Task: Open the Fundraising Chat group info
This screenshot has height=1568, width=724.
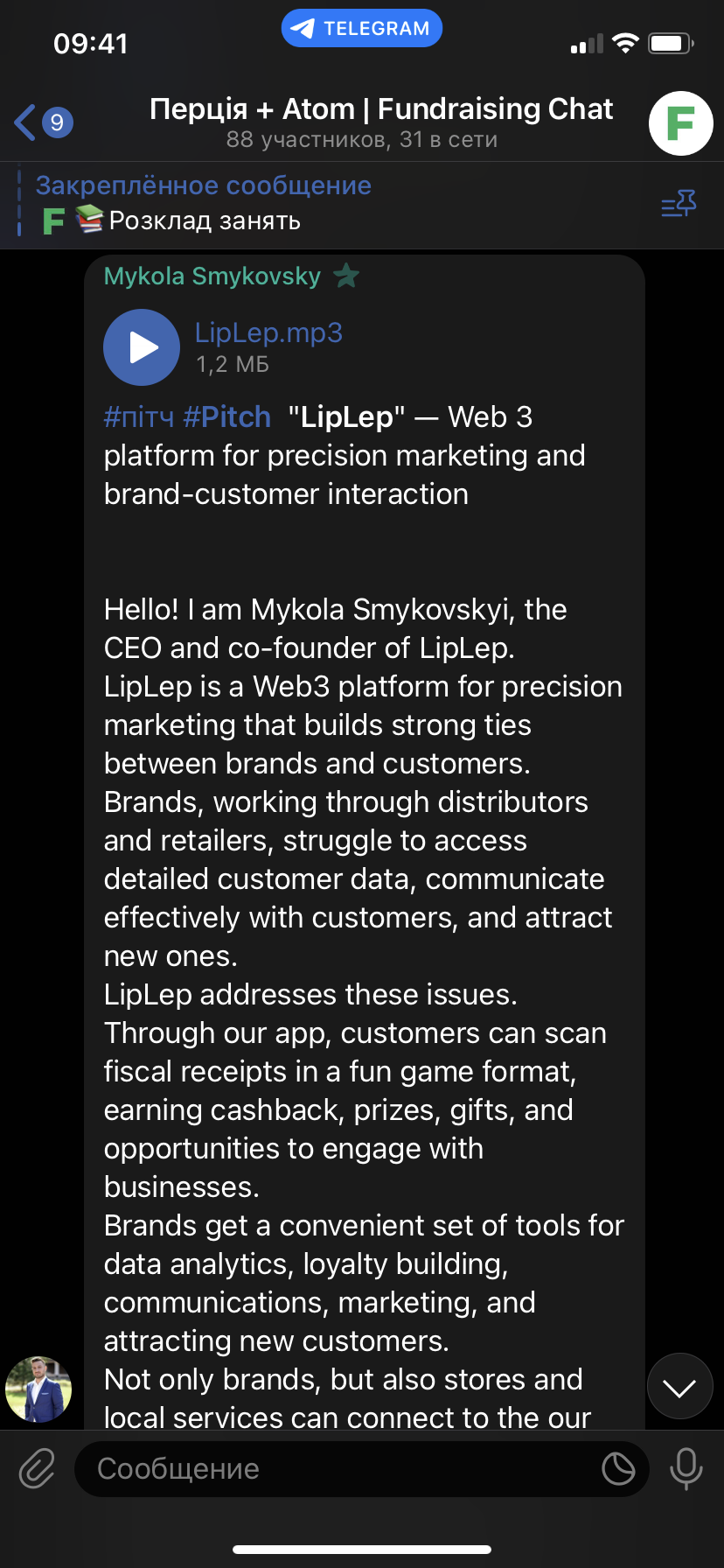Action: coord(380,122)
